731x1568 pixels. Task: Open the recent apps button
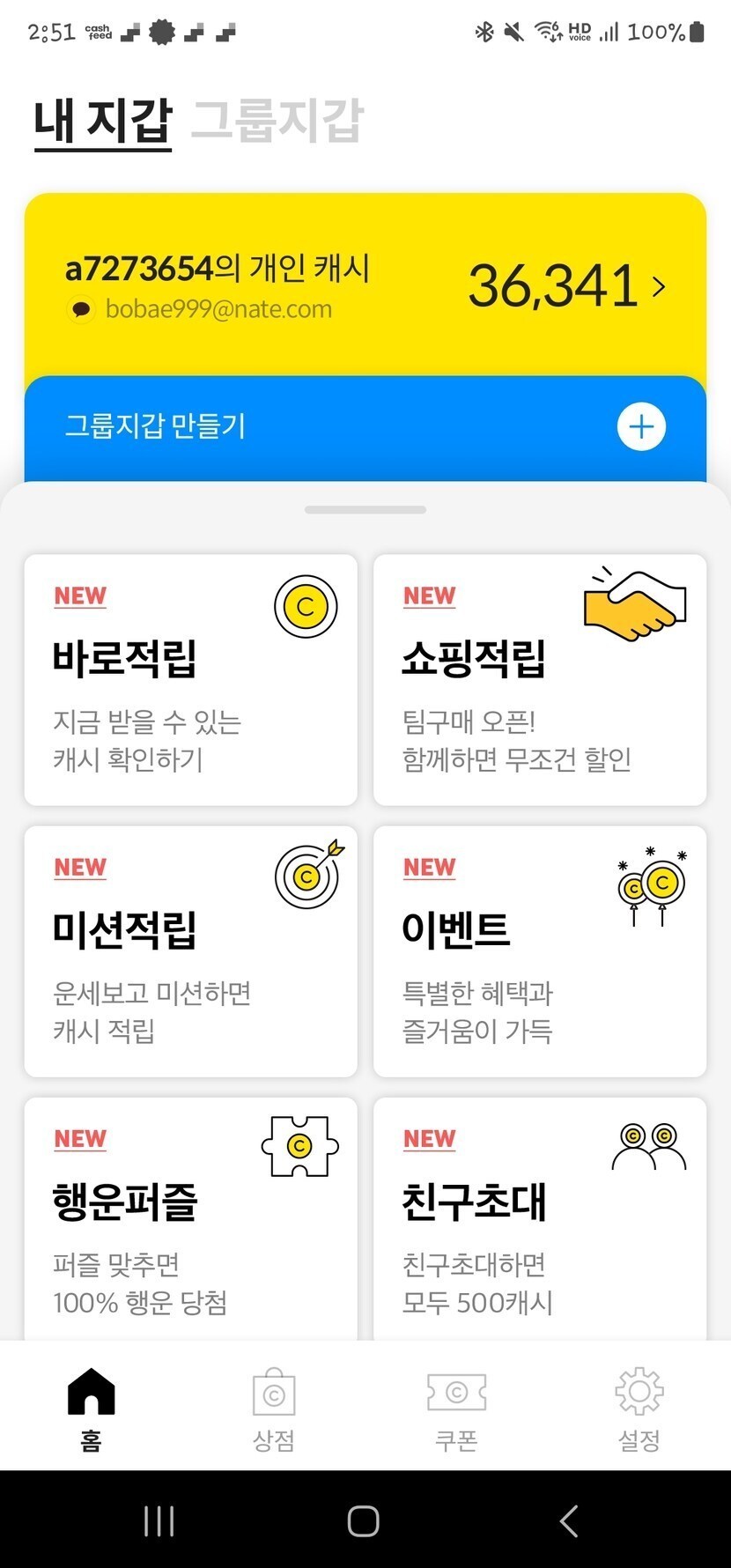point(159,1520)
